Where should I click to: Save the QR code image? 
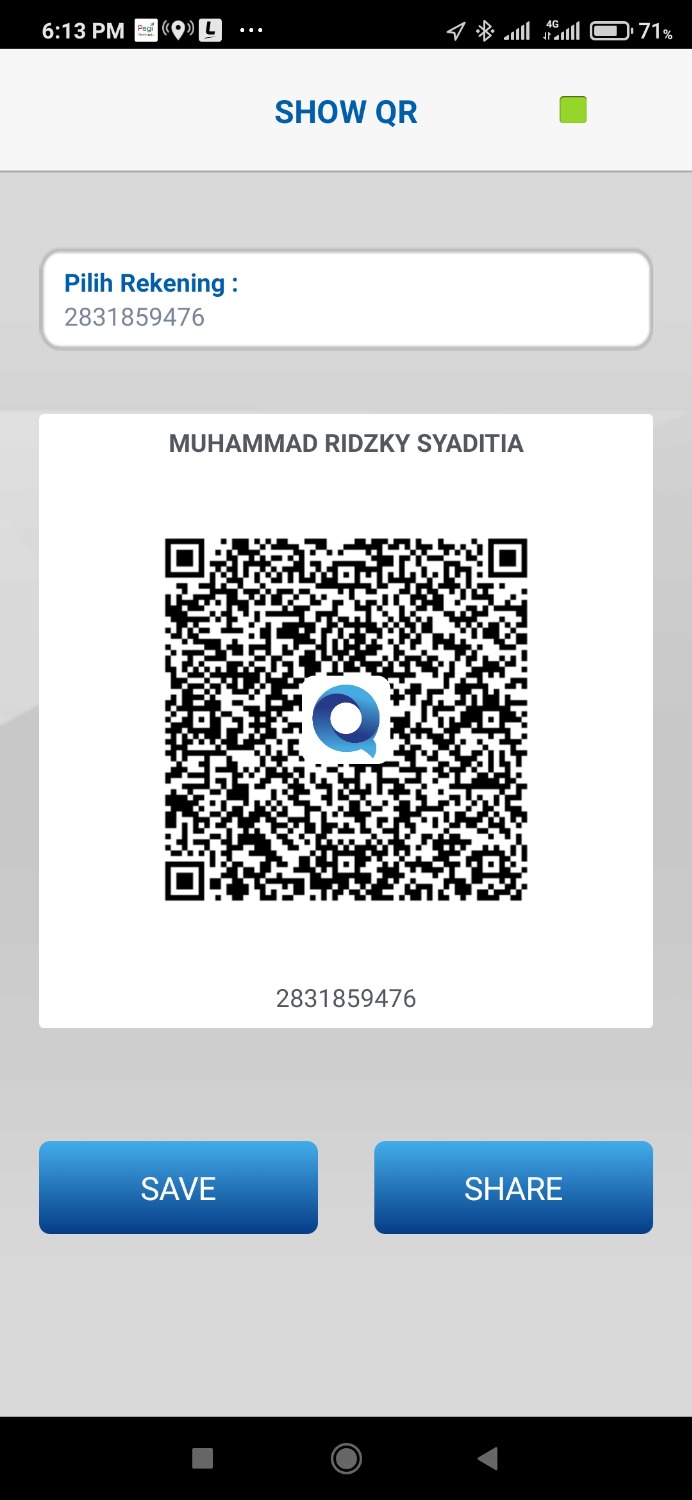pos(178,1188)
